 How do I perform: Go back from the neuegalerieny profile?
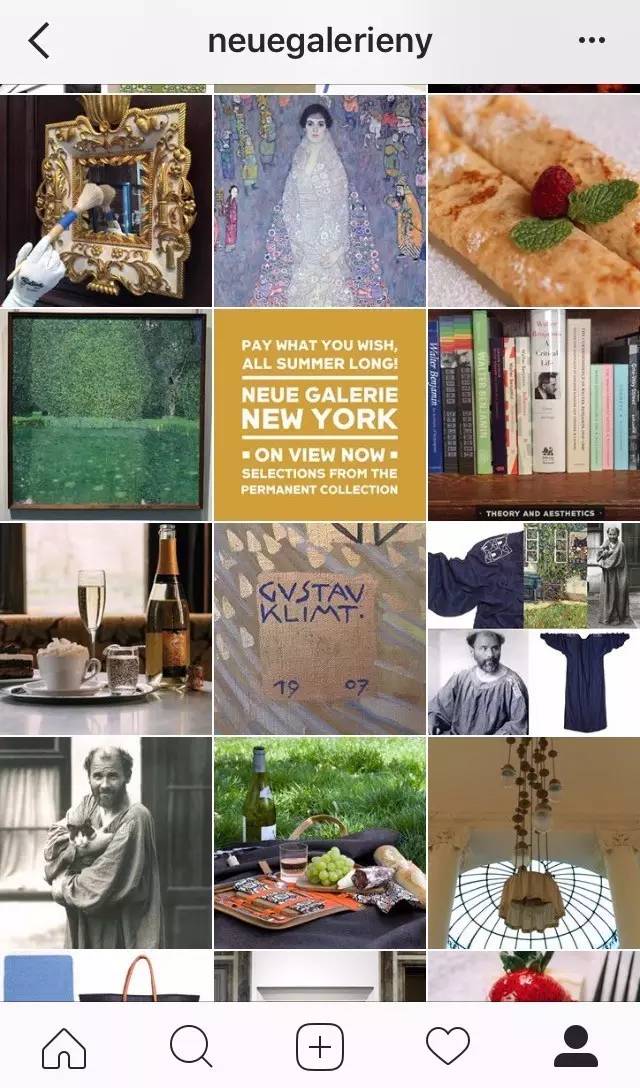click(39, 41)
